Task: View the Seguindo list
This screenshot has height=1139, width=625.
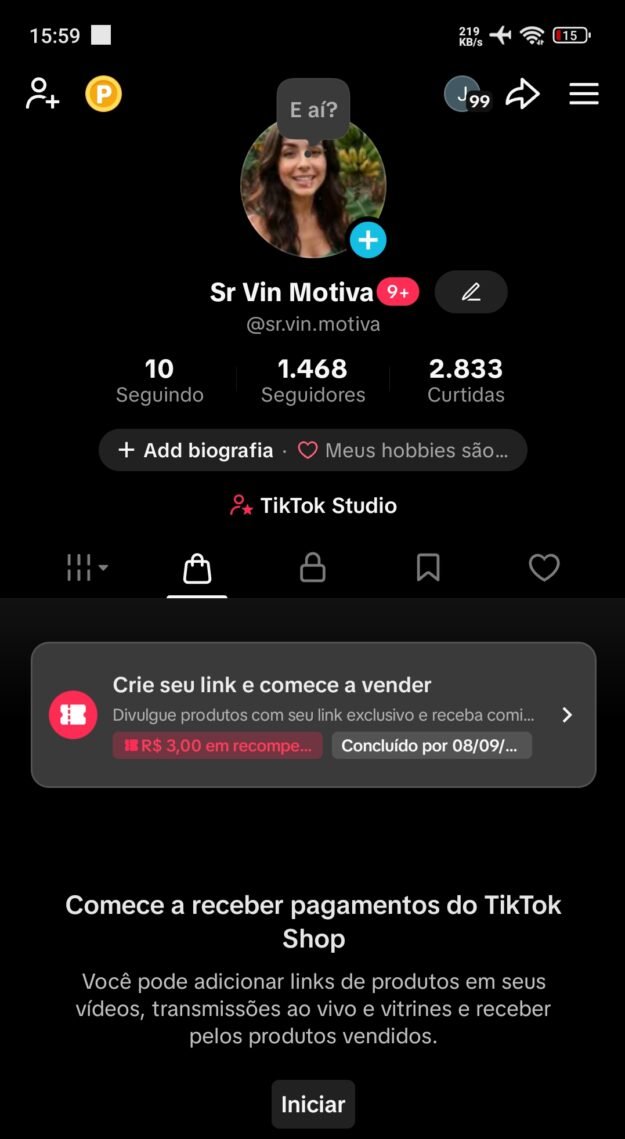Action: click(x=159, y=380)
